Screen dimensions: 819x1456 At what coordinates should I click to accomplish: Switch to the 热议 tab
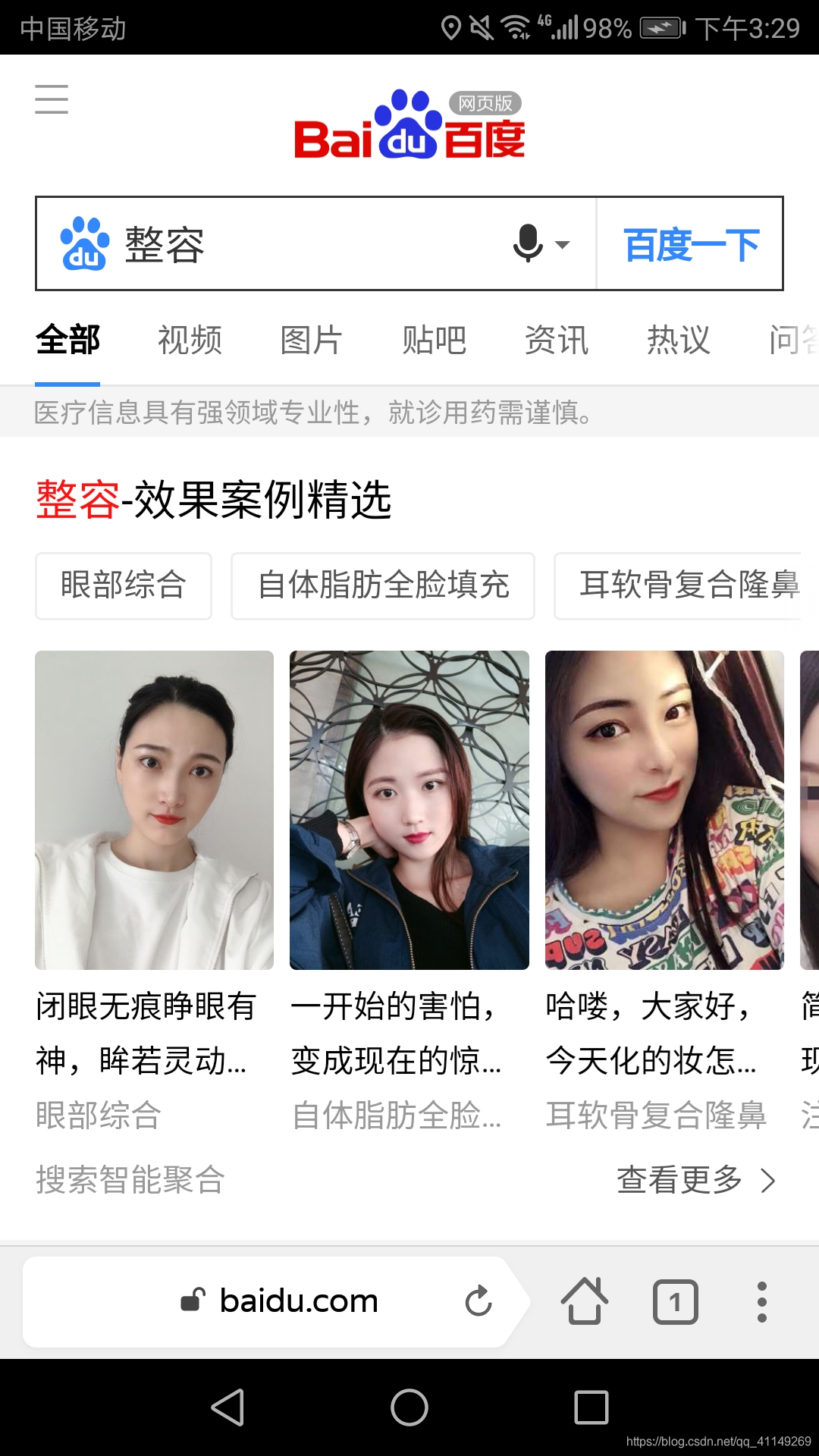pyautogui.click(x=679, y=340)
